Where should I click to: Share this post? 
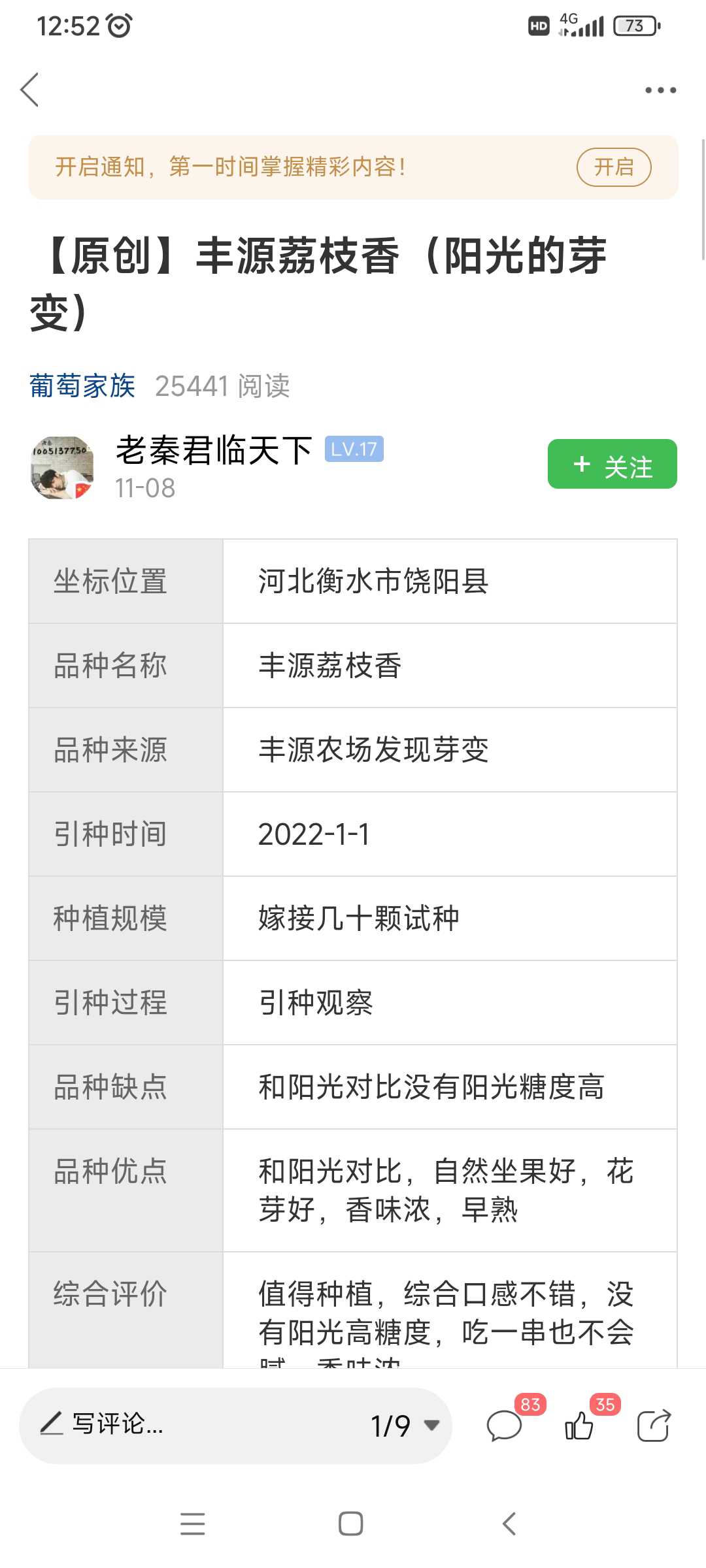[x=654, y=1426]
